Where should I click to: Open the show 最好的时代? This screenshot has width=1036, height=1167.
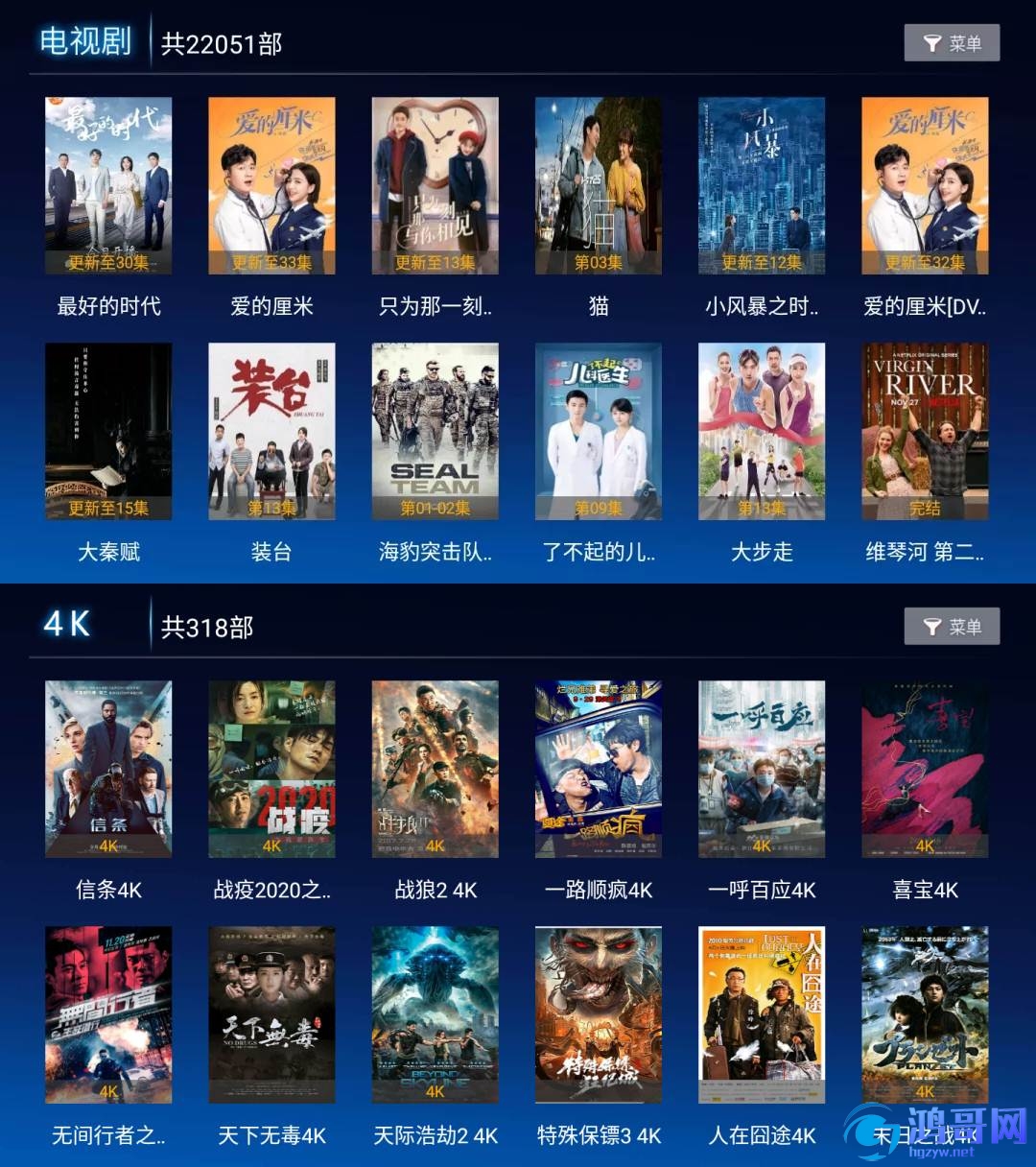click(x=108, y=185)
